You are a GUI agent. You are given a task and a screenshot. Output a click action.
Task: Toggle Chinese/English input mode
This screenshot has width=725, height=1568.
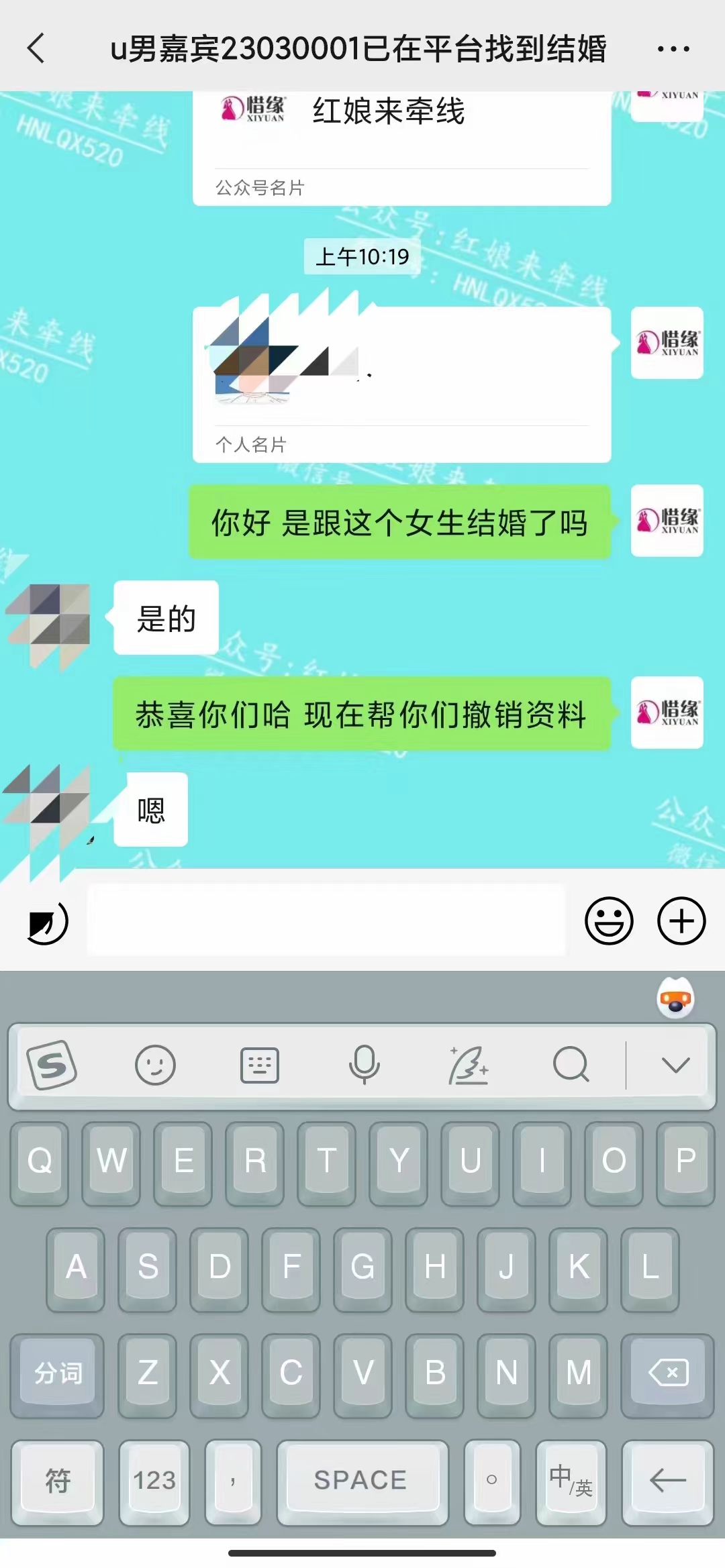571,1479
